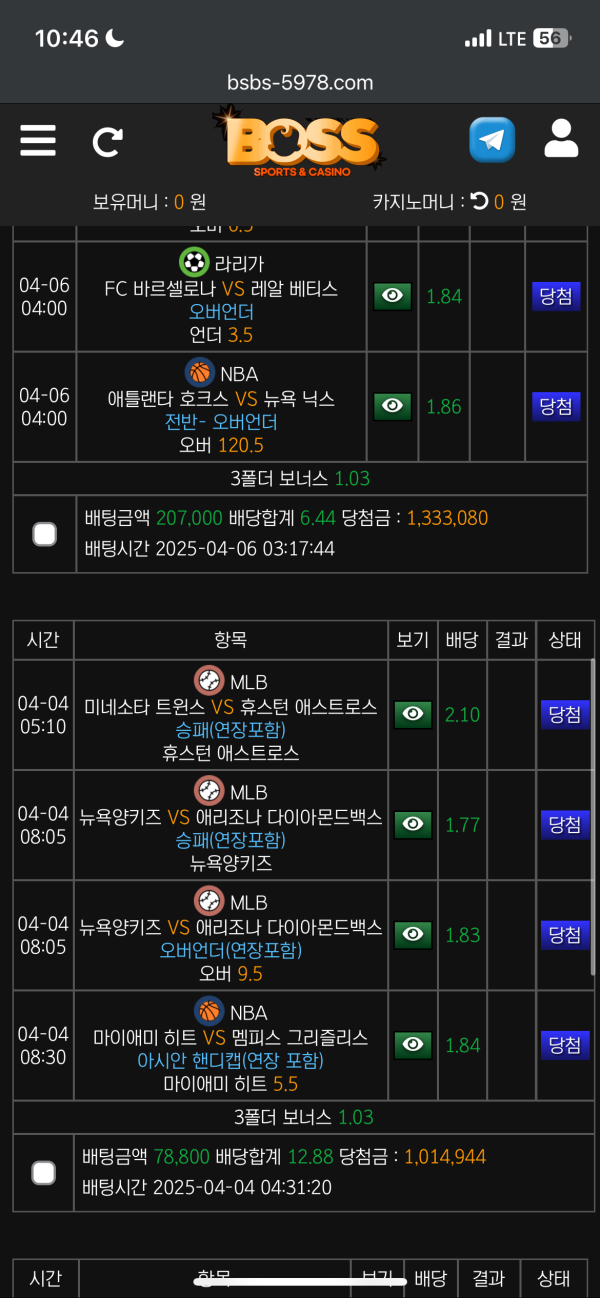View details for the 뉴욕양키즈 오버언더 오버 9.5 bet
This screenshot has width=600, height=1298.
pos(412,935)
